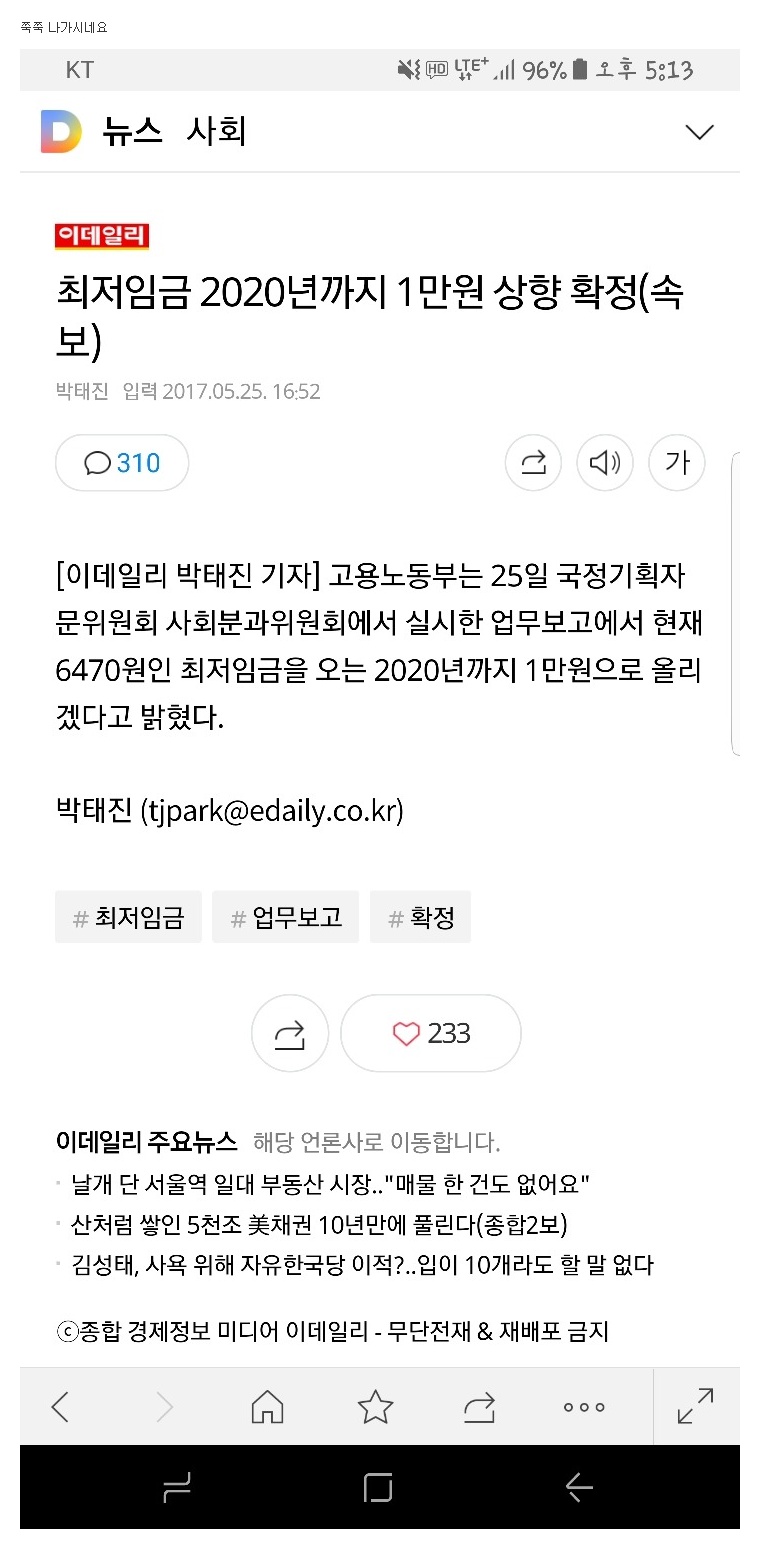The image size is (768, 1551).
Task: Like the article with the heart 233 button
Action: click(x=431, y=1034)
